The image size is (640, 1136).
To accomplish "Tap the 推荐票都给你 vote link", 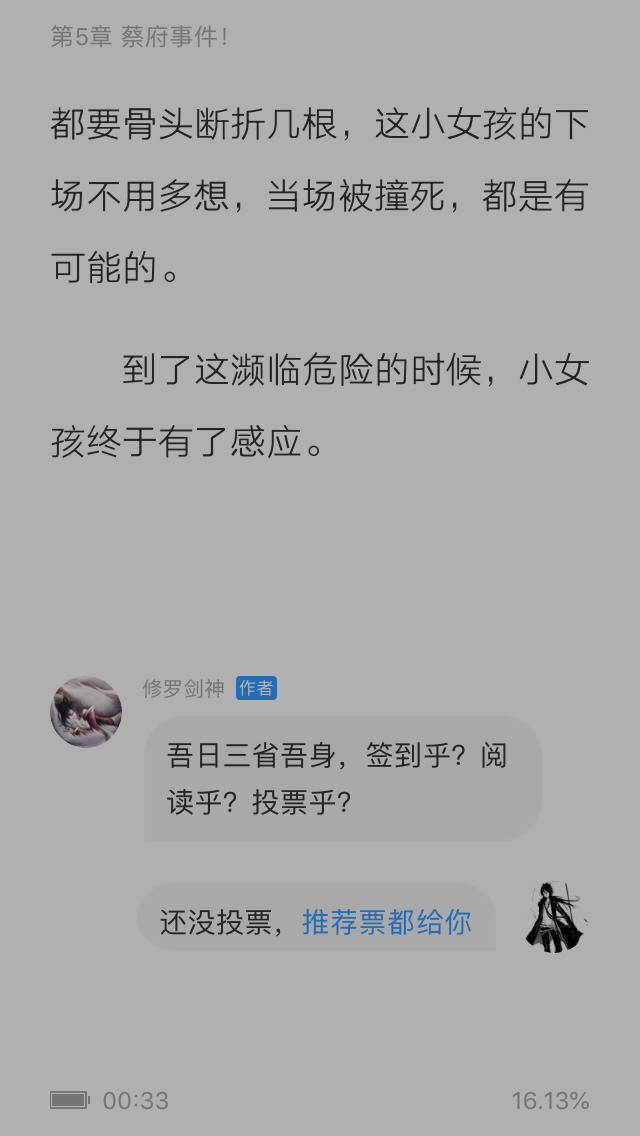I will pyautogui.click(x=386, y=922).
